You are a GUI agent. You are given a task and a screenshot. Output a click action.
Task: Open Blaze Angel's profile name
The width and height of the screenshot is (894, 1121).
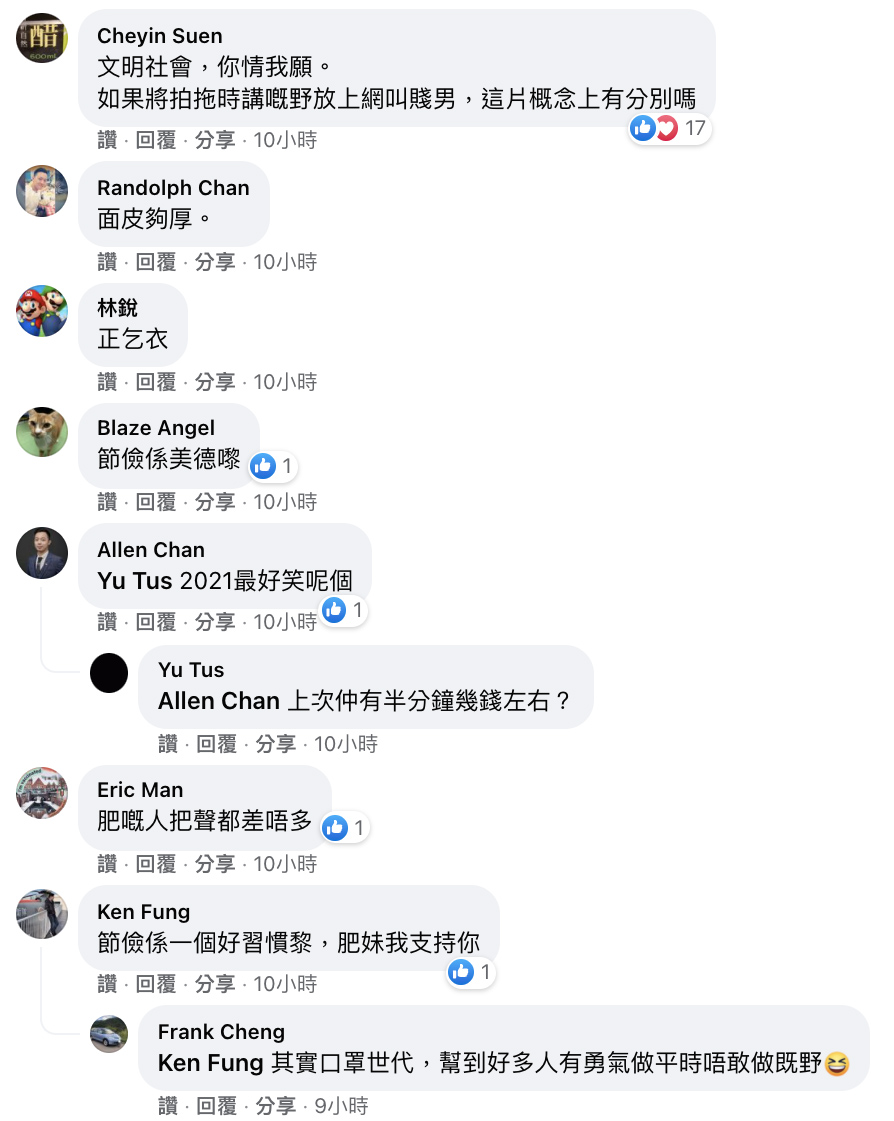(156, 428)
